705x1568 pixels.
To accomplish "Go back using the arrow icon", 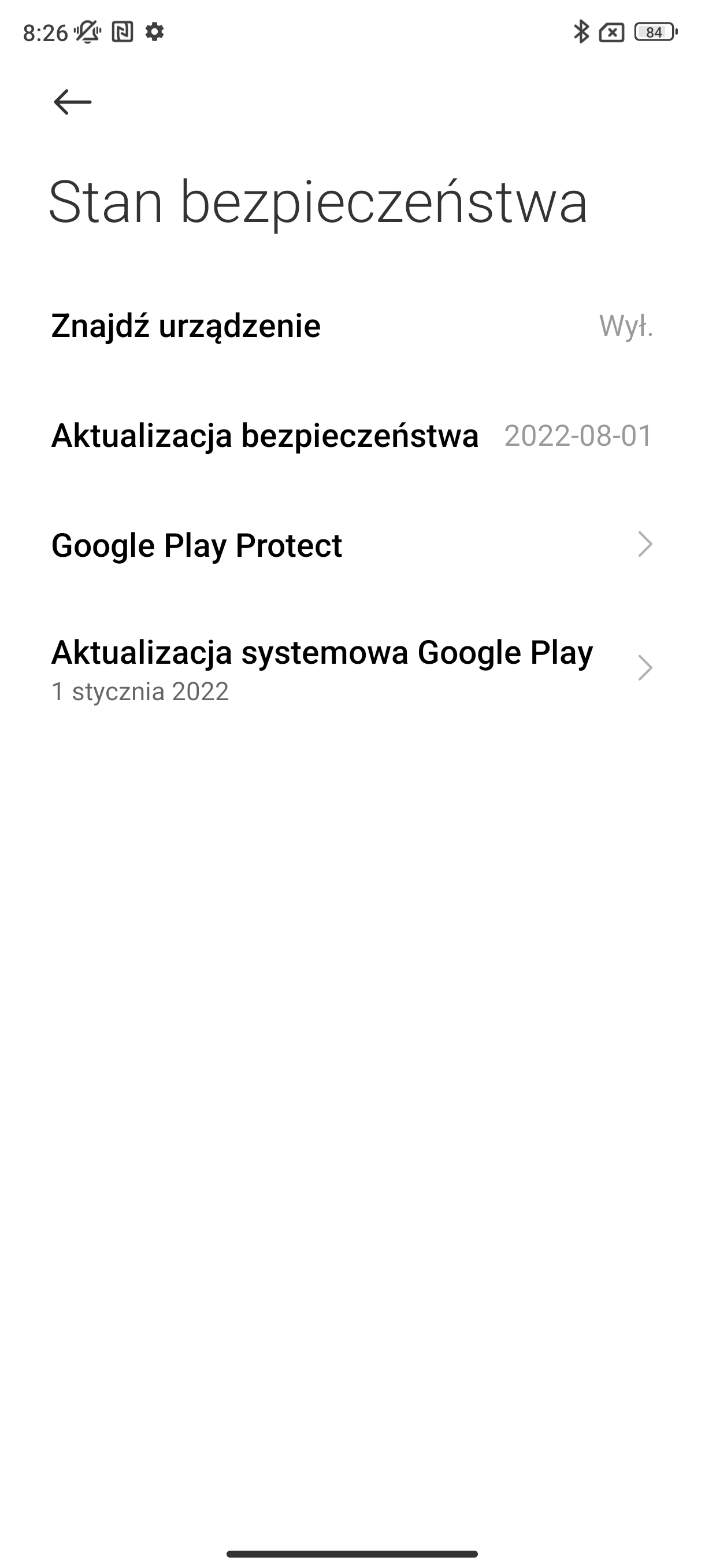I will pyautogui.click(x=72, y=102).
